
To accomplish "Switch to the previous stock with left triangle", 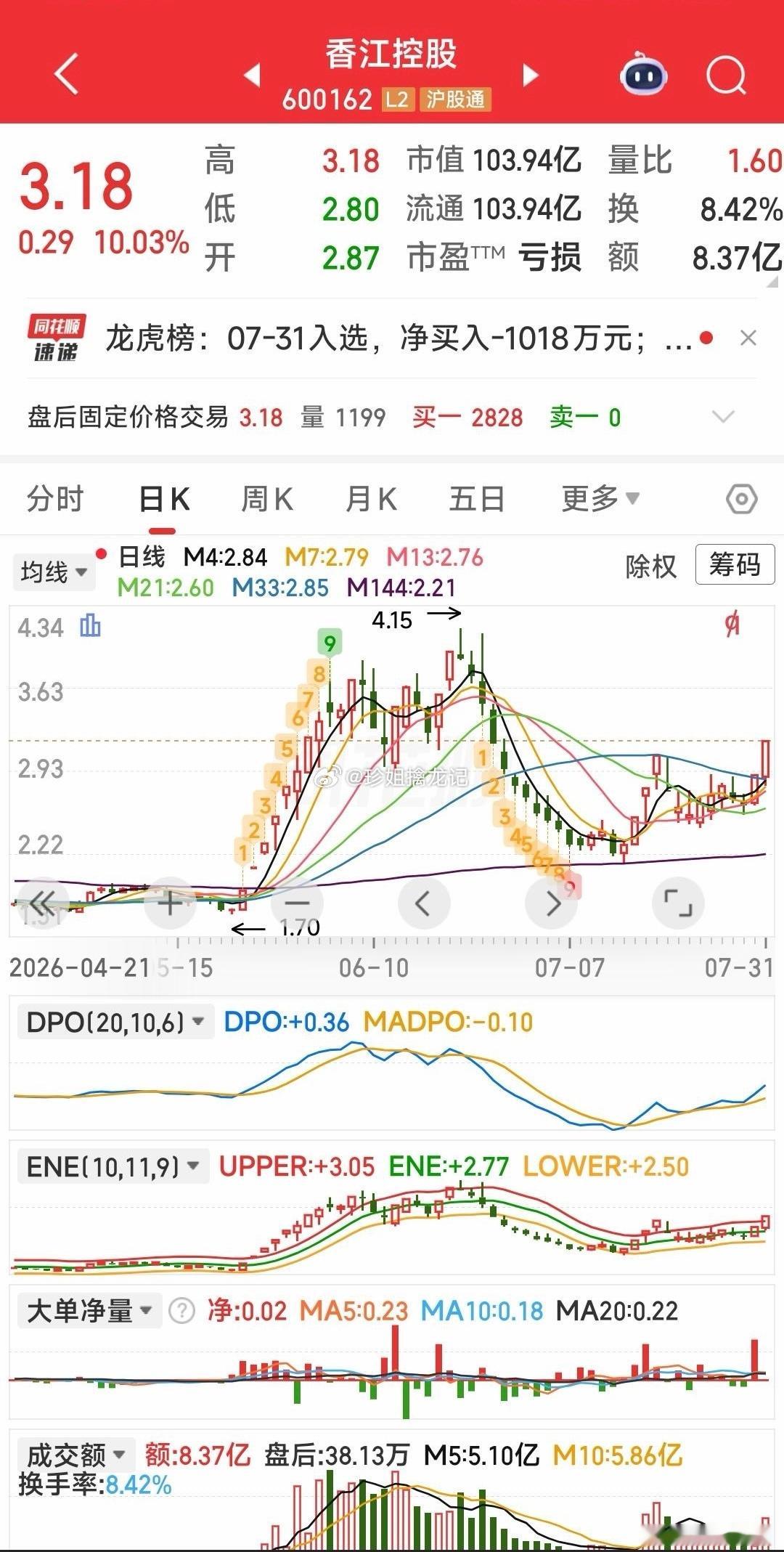I will (x=252, y=75).
